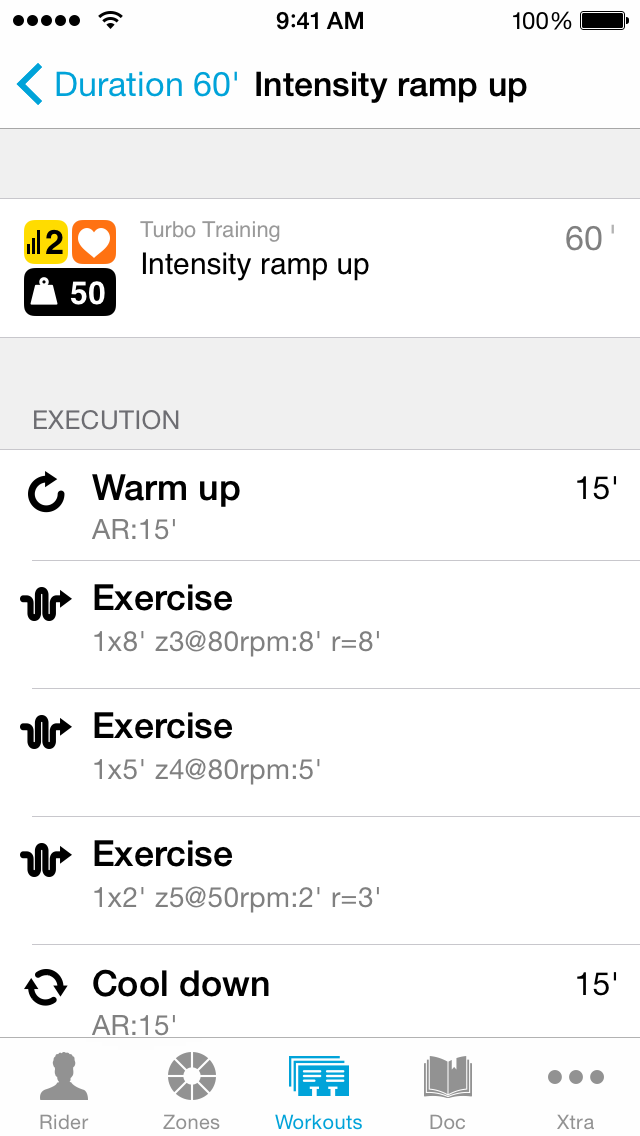Switch to the Doc tab
Image resolution: width=640 pixels, height=1136 pixels.
(x=447, y=1089)
